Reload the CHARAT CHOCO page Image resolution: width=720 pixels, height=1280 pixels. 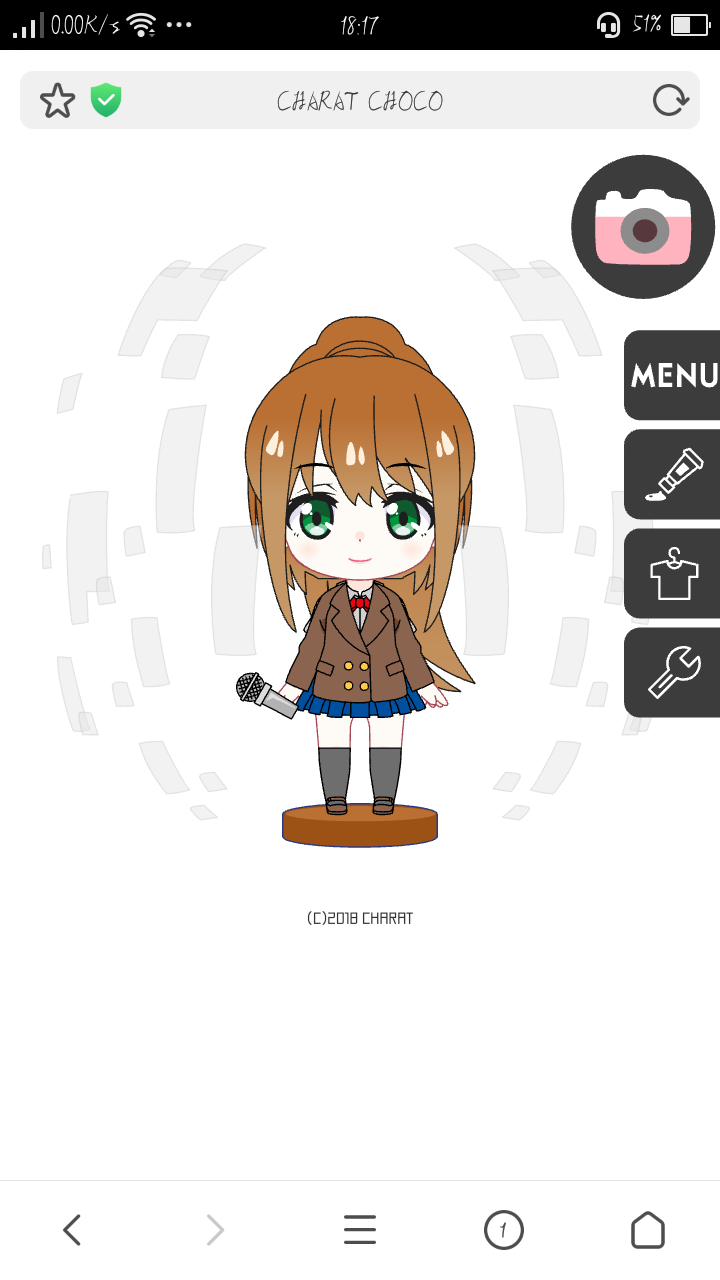point(670,100)
